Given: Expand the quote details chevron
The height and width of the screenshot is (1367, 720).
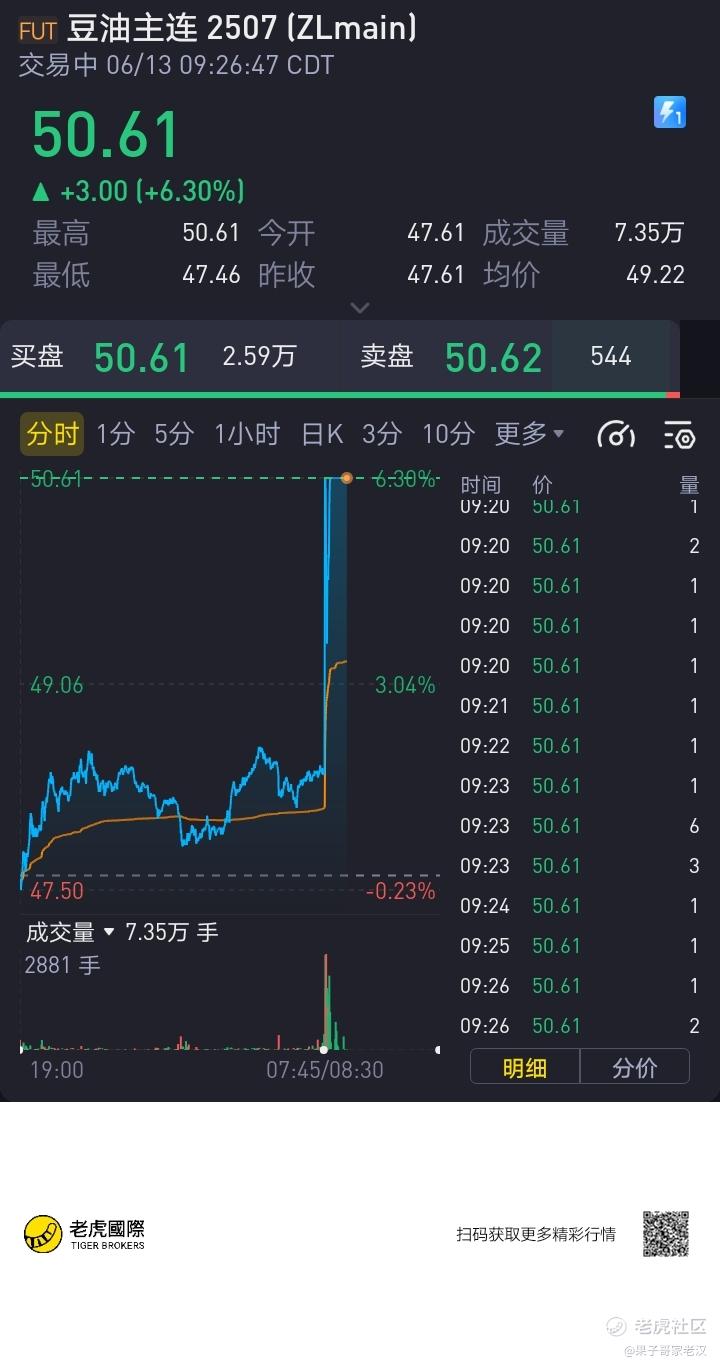Looking at the screenshot, I should (x=360, y=308).
